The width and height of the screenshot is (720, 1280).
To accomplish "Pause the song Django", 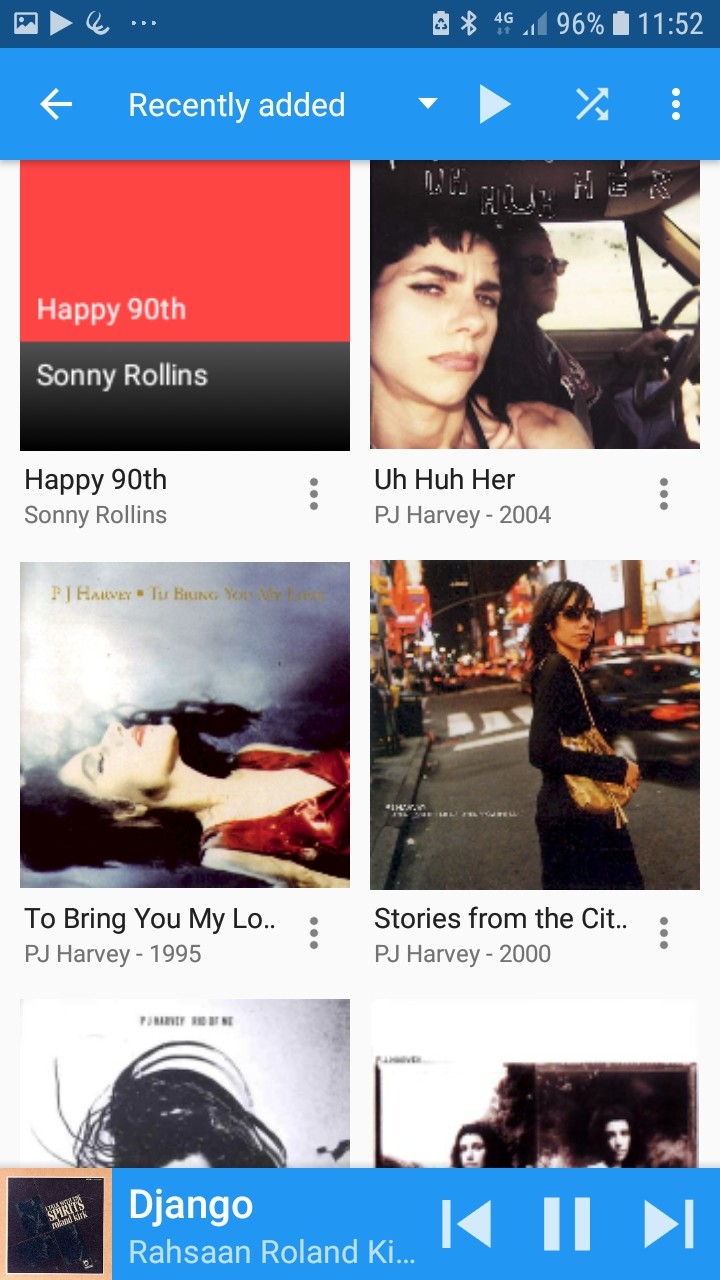I will coord(567,1224).
